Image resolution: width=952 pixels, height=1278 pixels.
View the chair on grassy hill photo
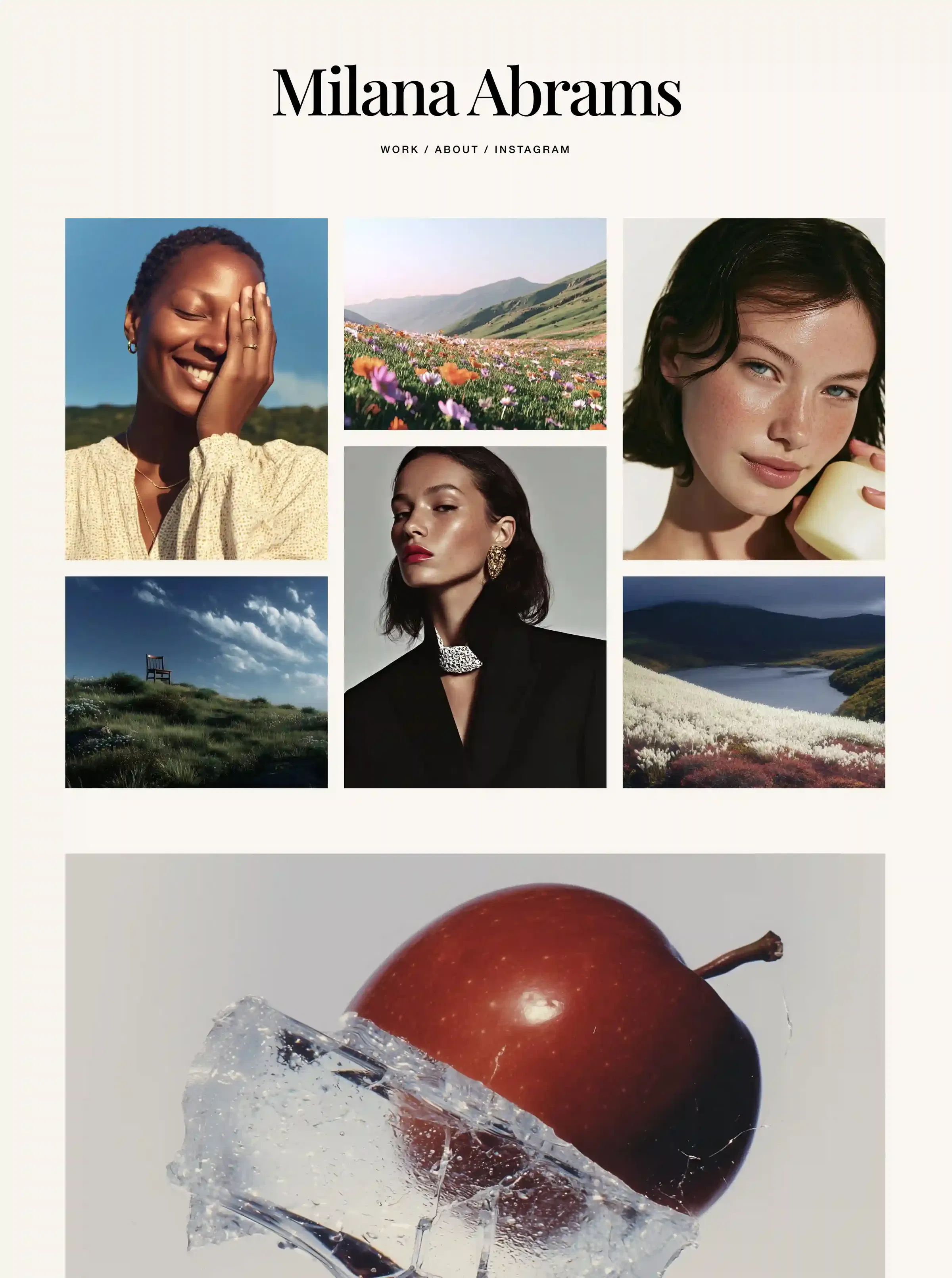pos(196,681)
